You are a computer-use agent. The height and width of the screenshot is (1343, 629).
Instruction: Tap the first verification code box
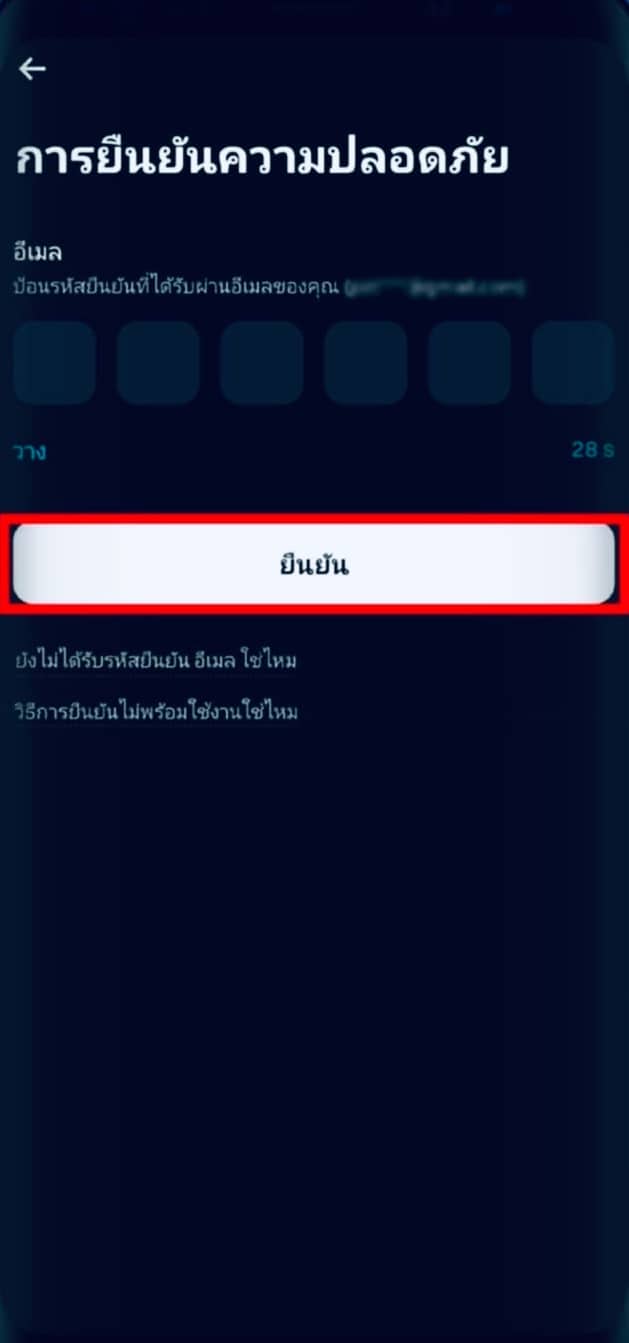click(x=54, y=362)
